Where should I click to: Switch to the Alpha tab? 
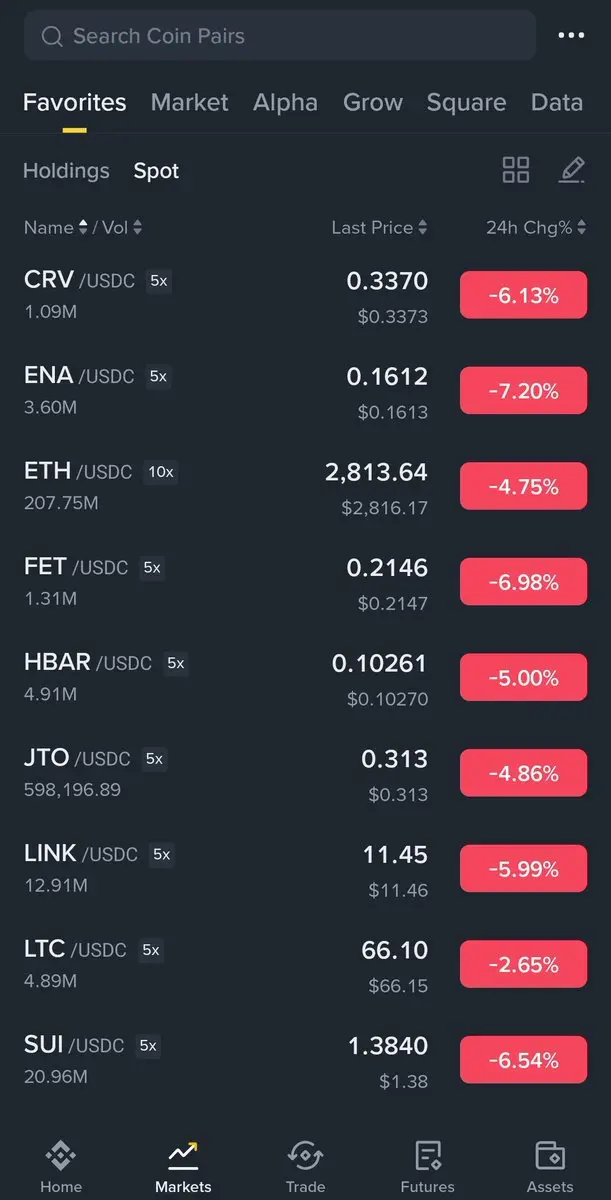[285, 102]
